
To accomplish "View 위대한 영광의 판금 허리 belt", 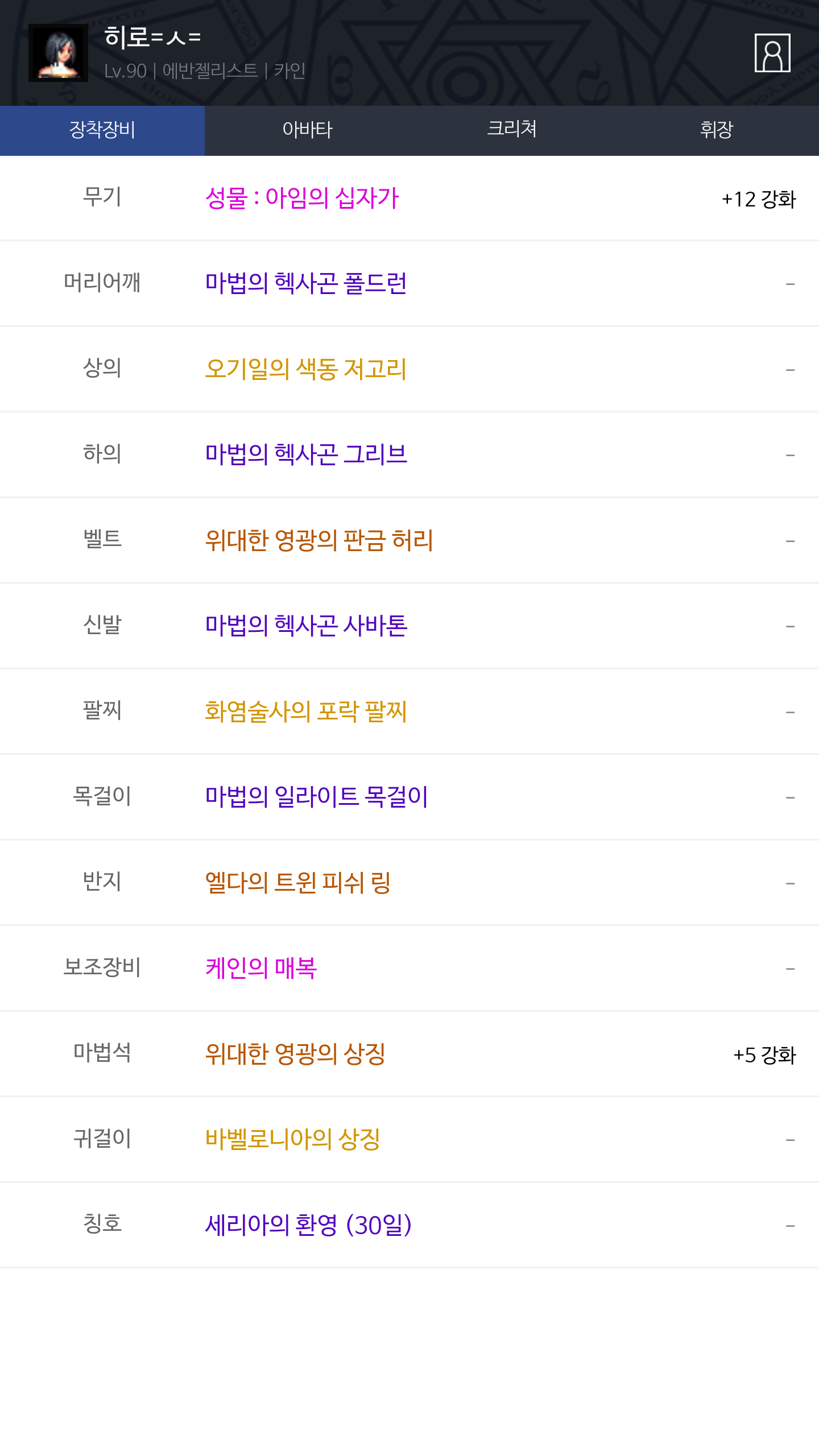I will [319, 540].
